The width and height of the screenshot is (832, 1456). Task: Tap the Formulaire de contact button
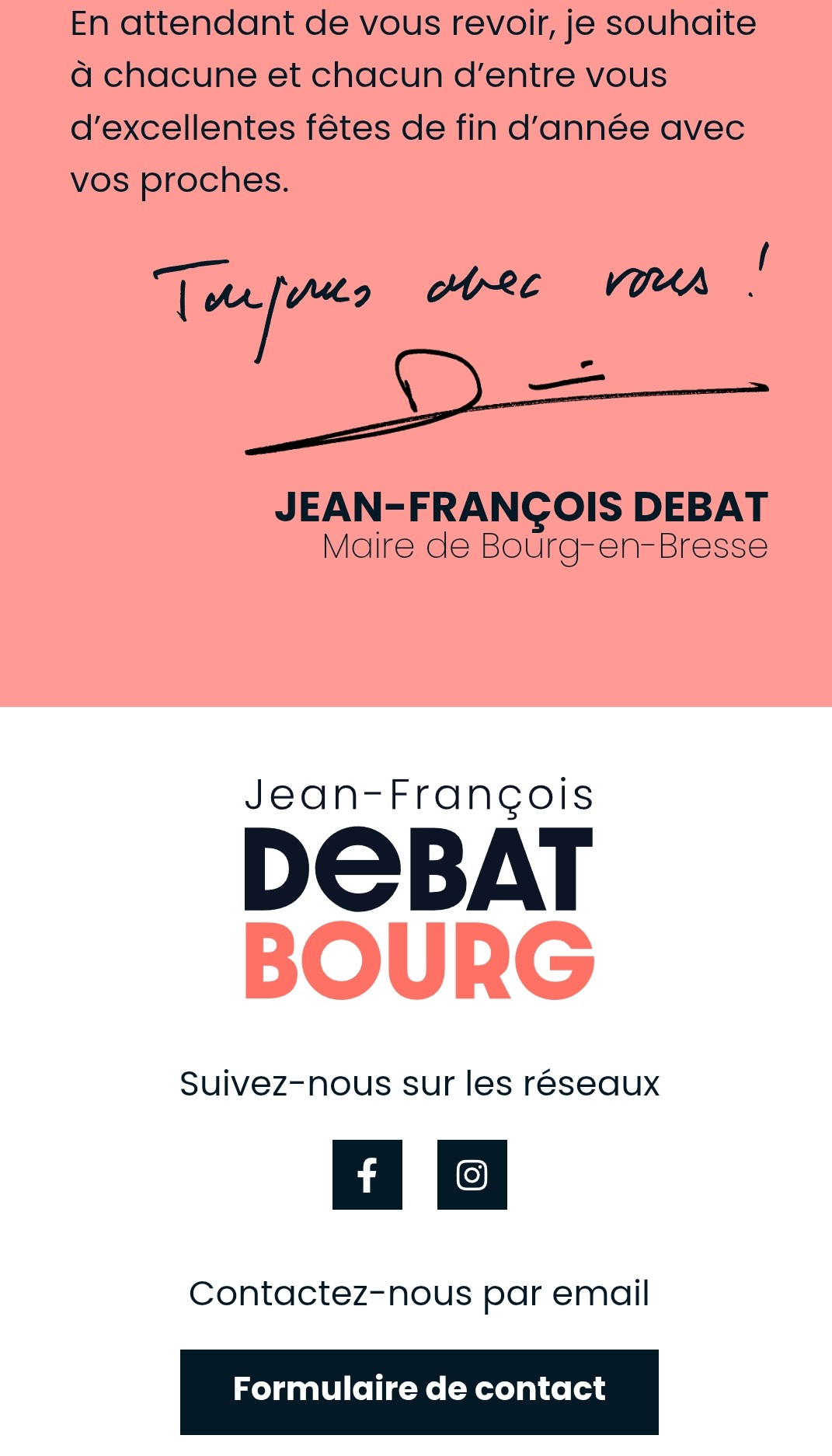(419, 1391)
